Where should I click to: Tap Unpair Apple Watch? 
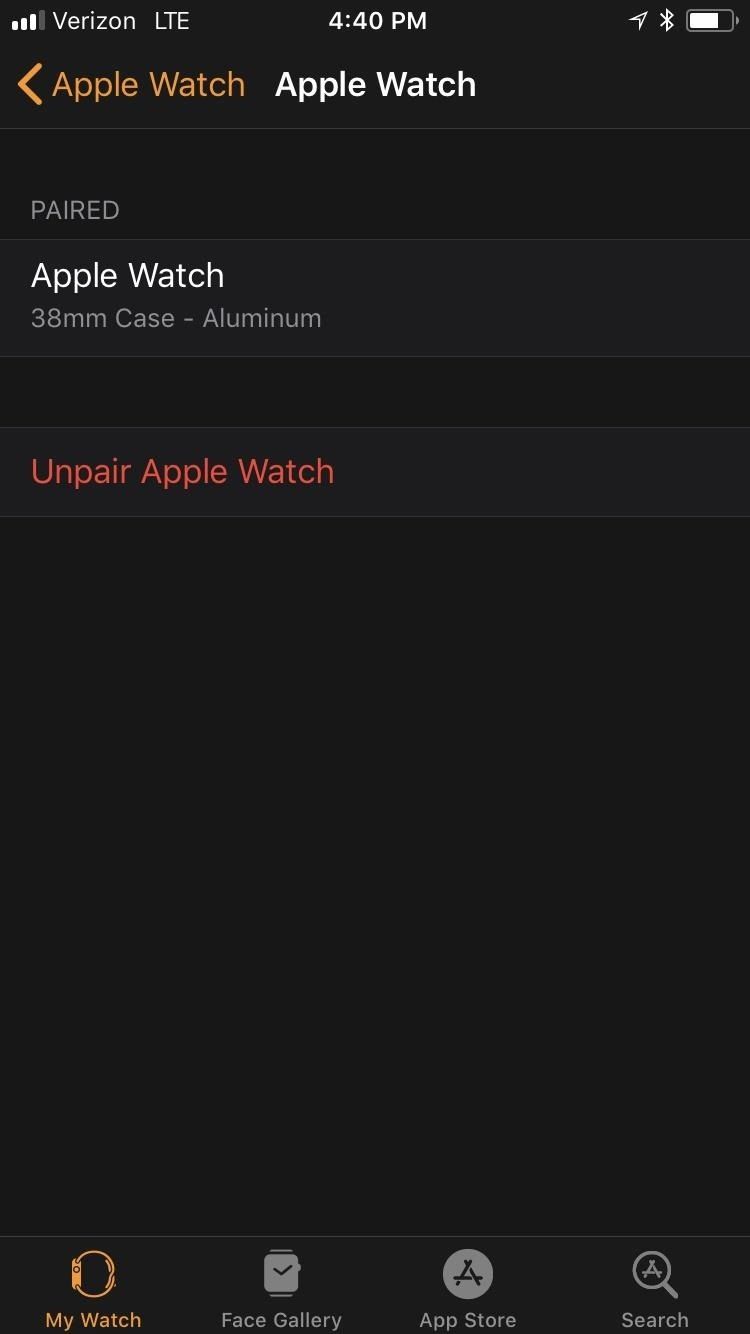click(x=182, y=471)
